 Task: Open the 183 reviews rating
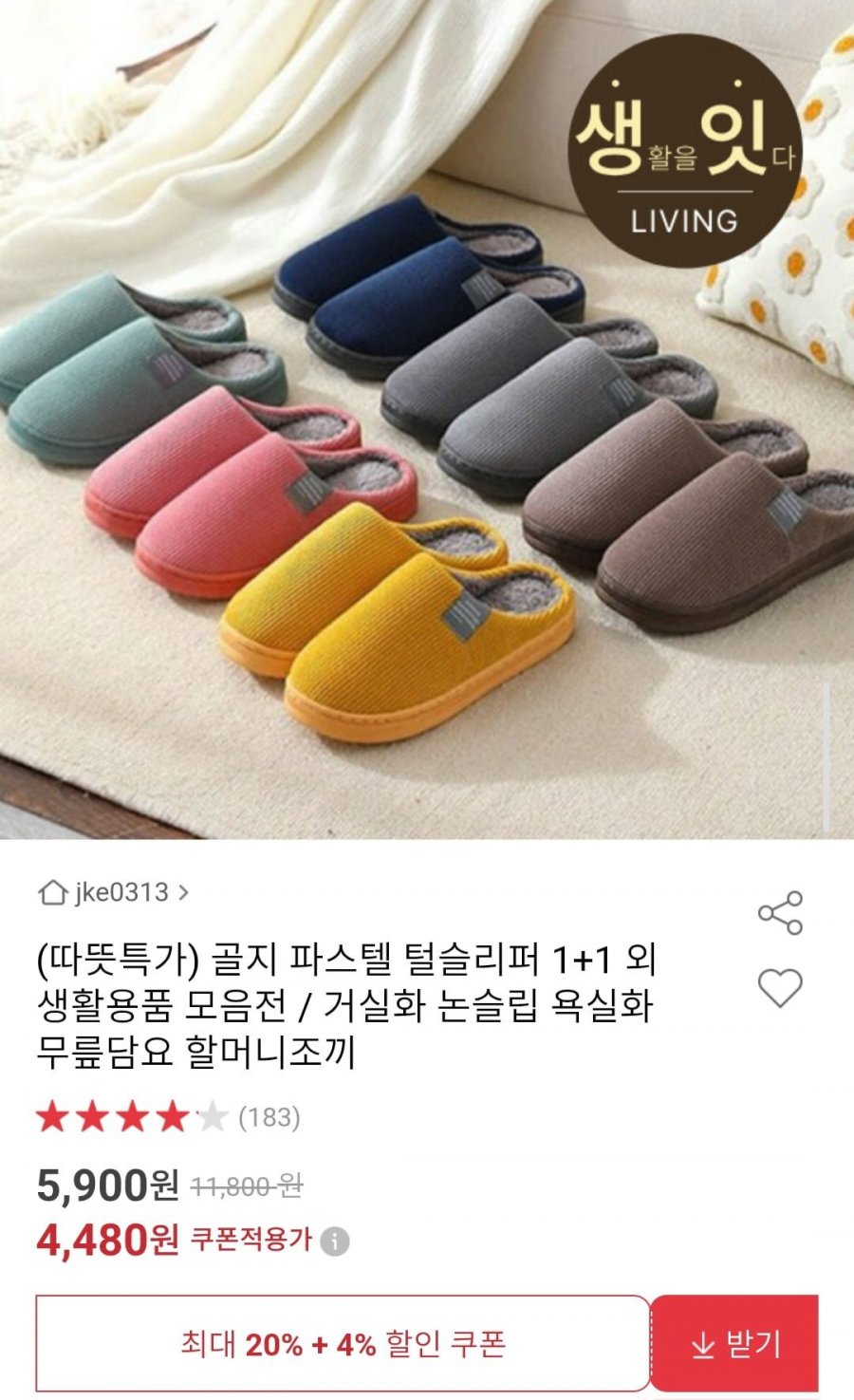(x=169, y=1117)
